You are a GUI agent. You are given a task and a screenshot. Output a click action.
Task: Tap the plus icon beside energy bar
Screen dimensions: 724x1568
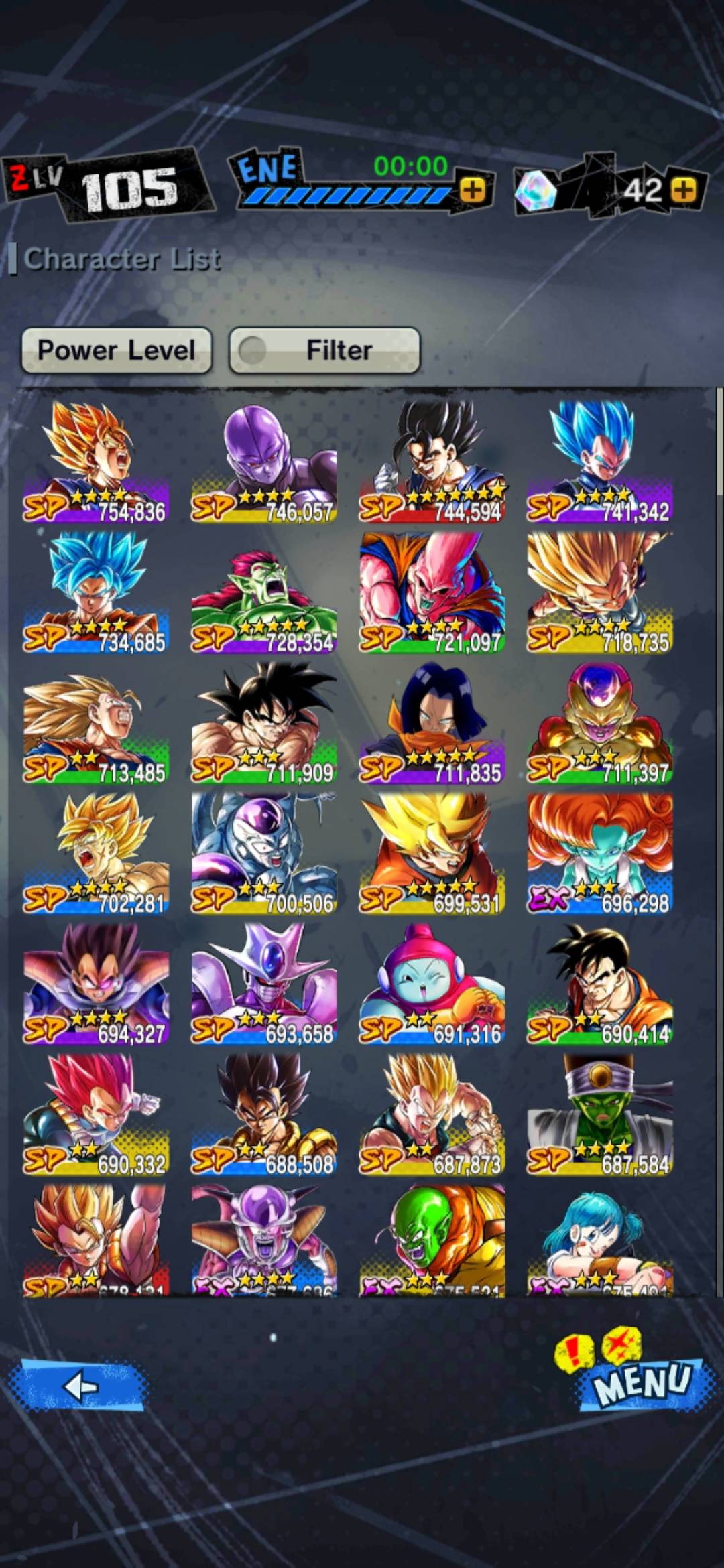tap(473, 190)
